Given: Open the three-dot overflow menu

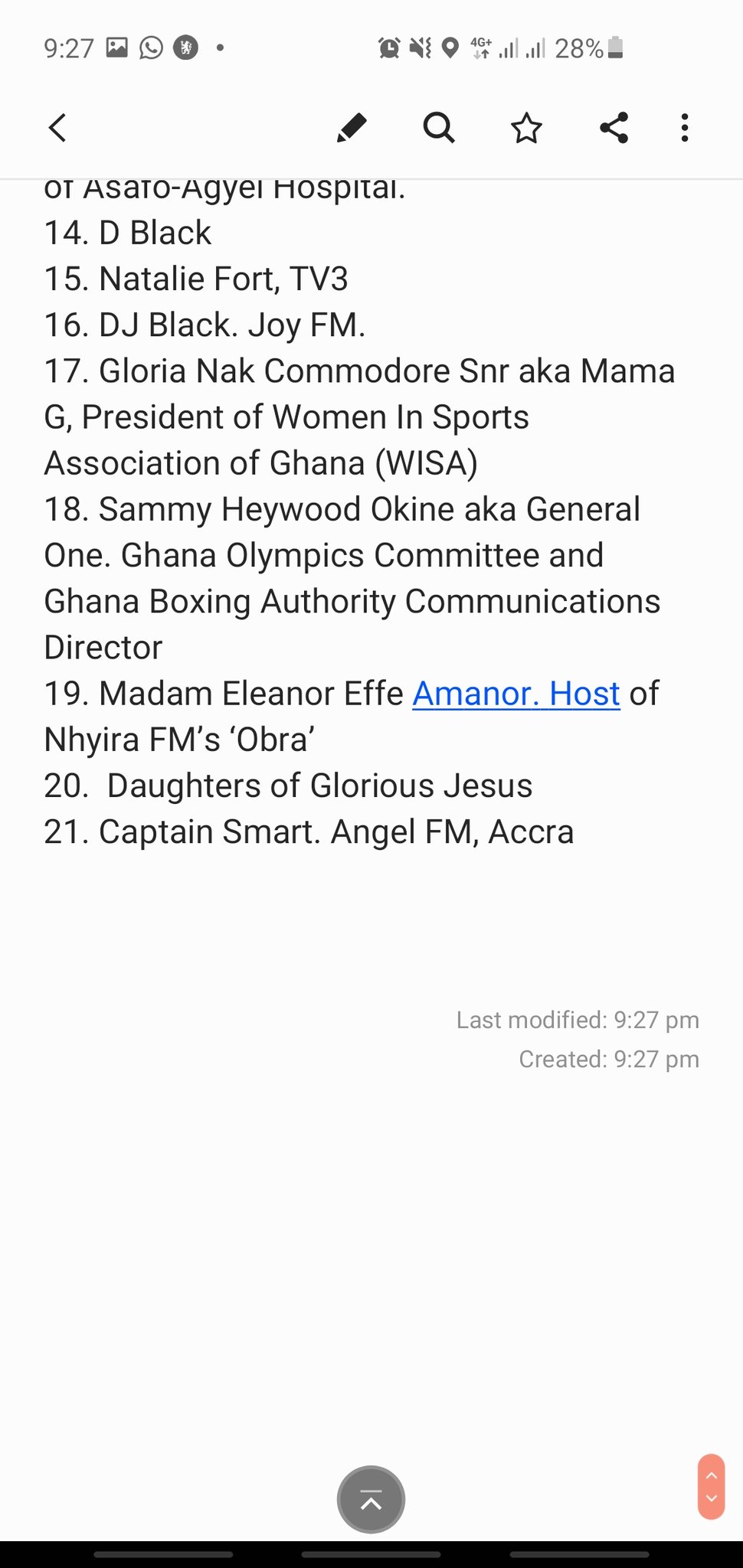Looking at the screenshot, I should pyautogui.click(x=685, y=128).
